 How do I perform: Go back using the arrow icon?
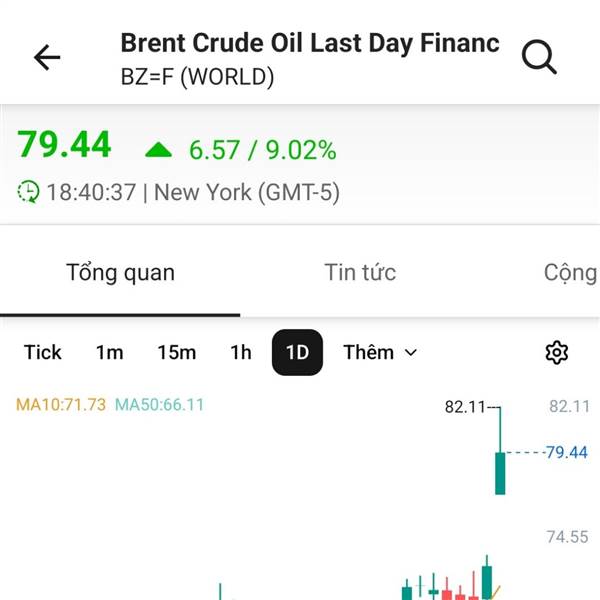47,58
